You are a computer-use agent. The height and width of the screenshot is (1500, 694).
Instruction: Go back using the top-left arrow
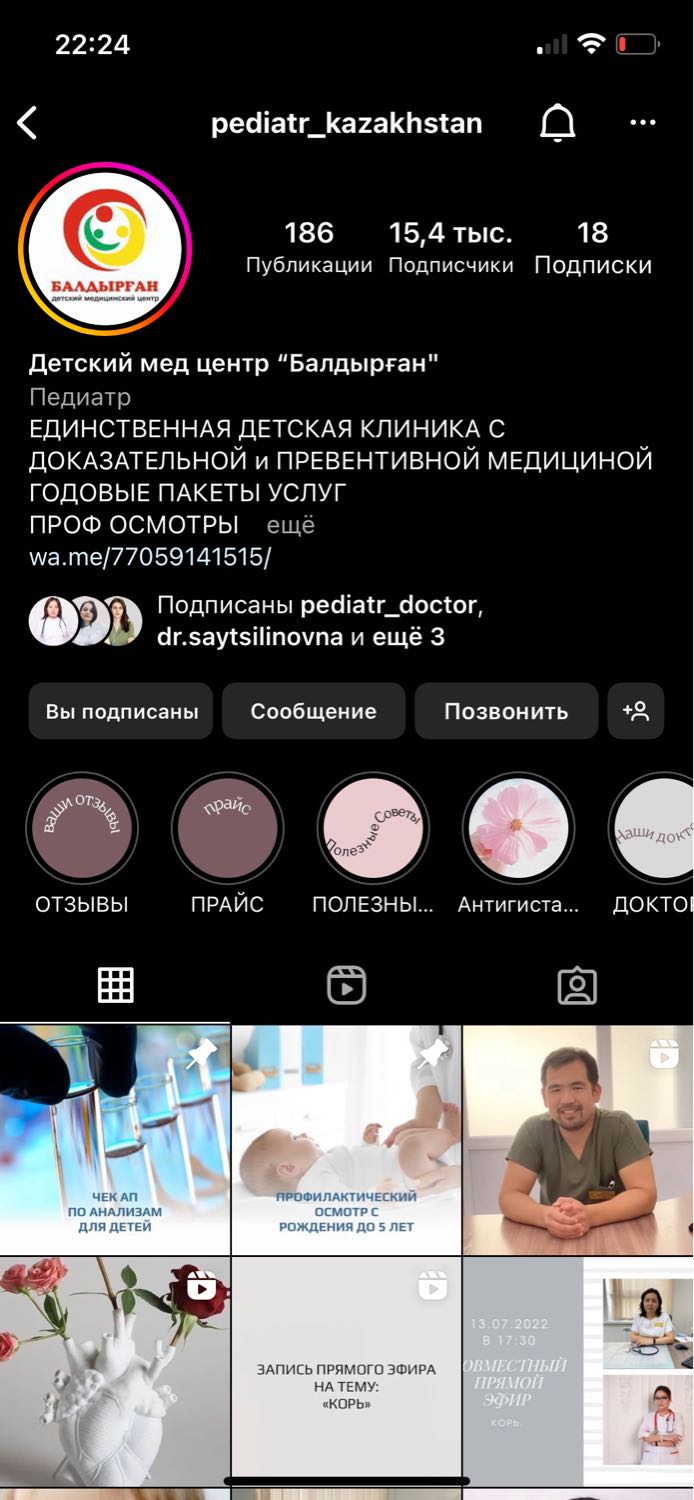27,123
